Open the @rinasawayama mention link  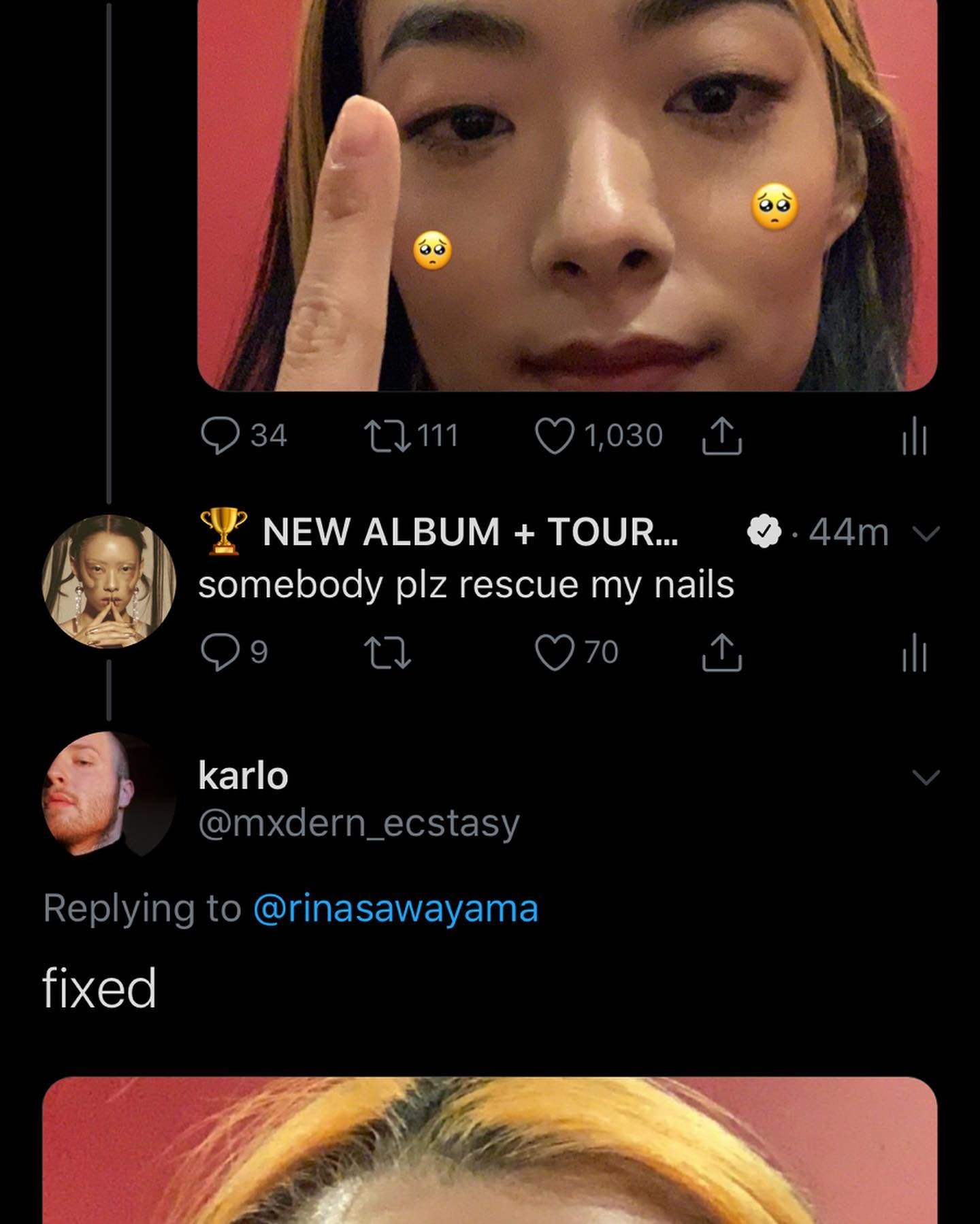(395, 908)
